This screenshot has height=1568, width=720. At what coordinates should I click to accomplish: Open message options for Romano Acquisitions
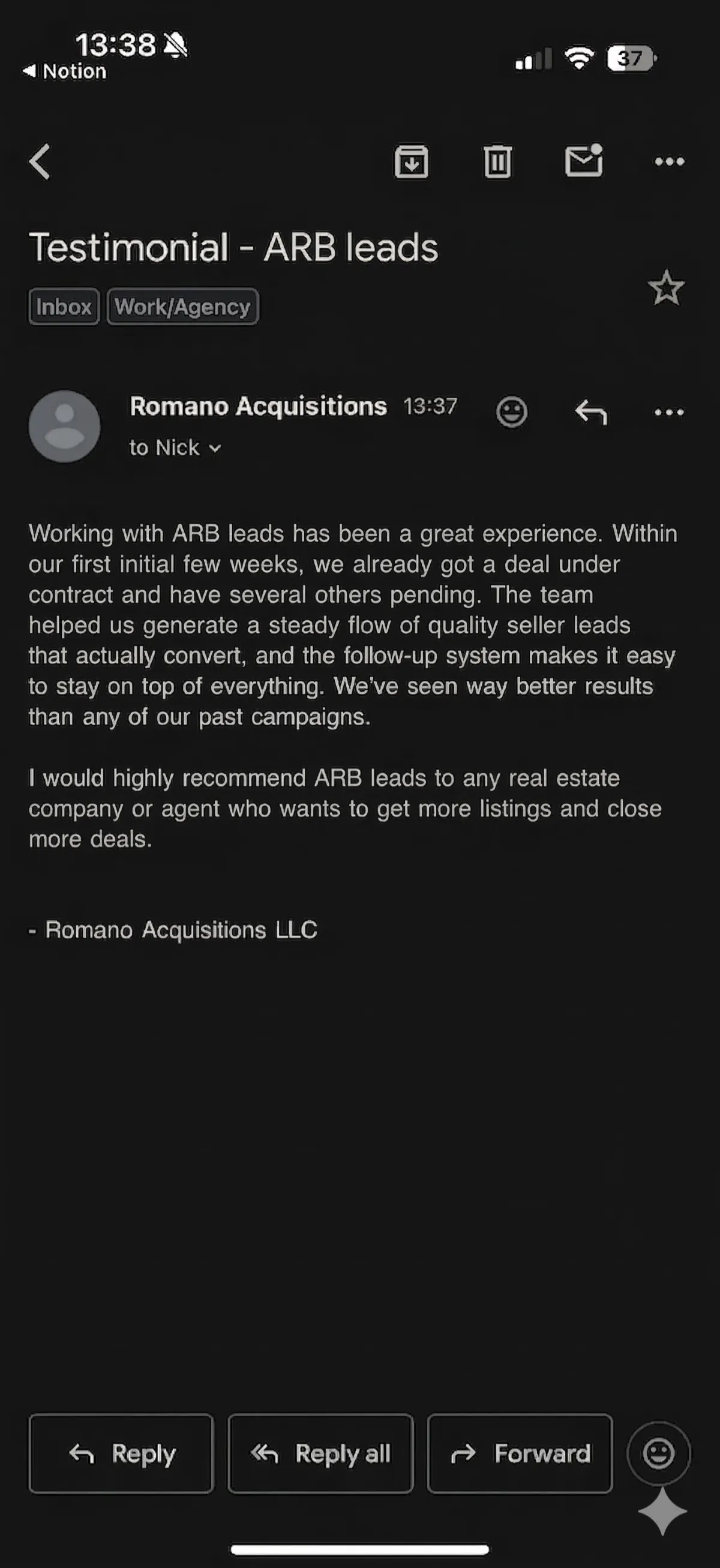(x=669, y=413)
